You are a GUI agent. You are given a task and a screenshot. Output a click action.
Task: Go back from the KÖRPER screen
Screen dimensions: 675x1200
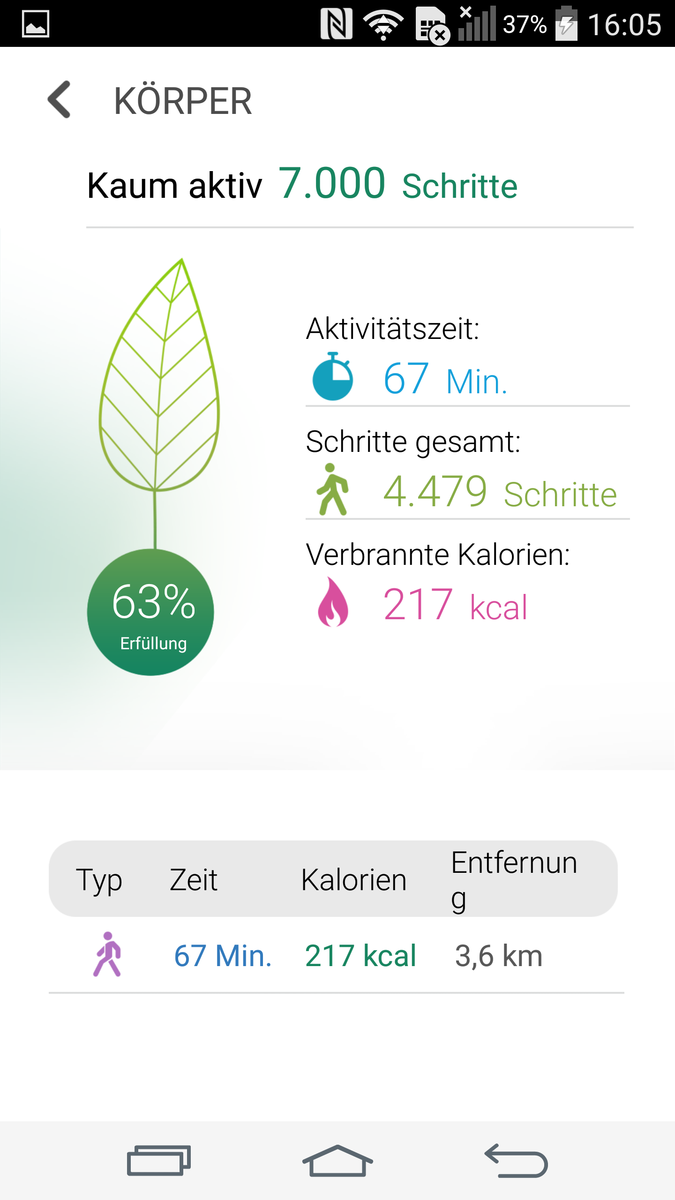60,101
